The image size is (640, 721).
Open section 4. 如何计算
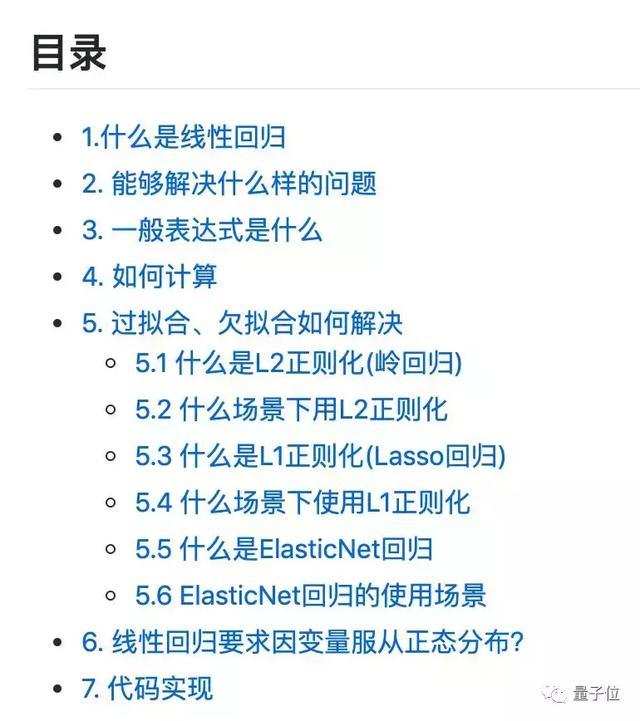click(149, 276)
